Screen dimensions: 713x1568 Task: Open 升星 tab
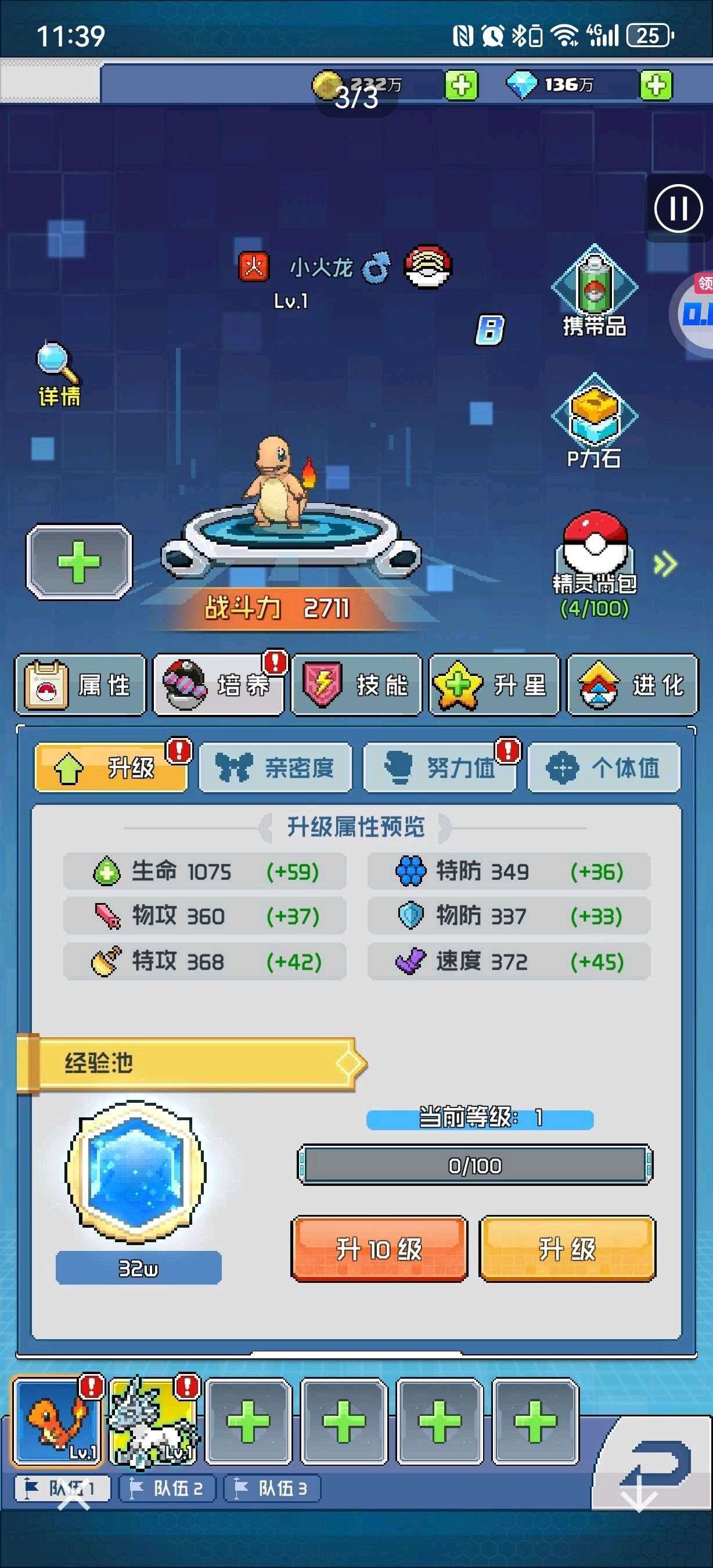tap(494, 685)
